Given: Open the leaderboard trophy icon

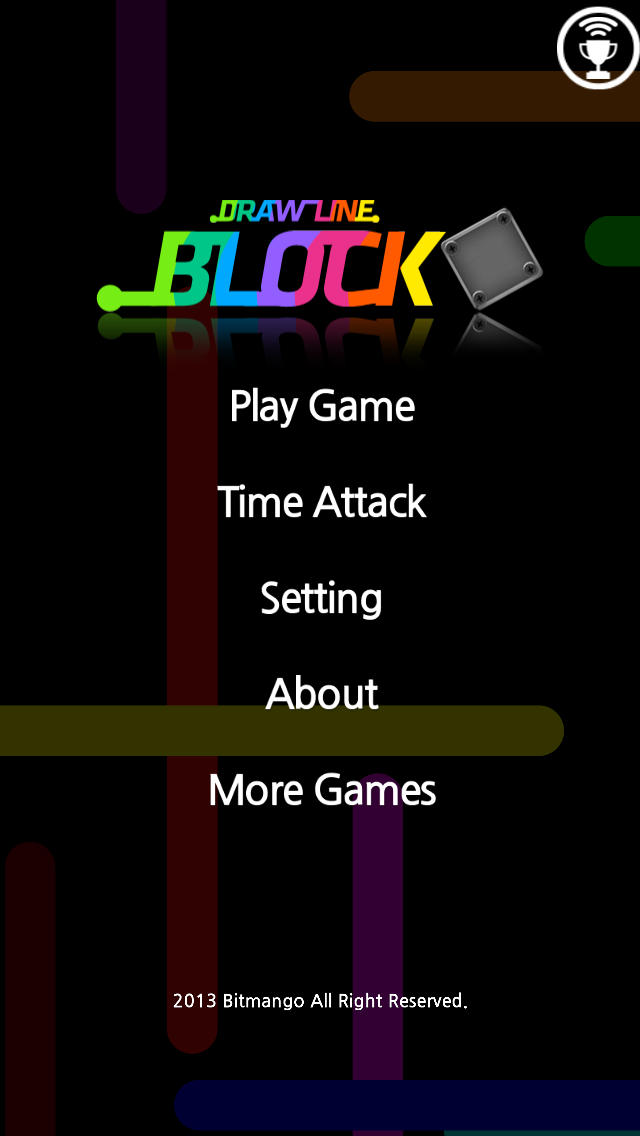Looking at the screenshot, I should 598,48.
